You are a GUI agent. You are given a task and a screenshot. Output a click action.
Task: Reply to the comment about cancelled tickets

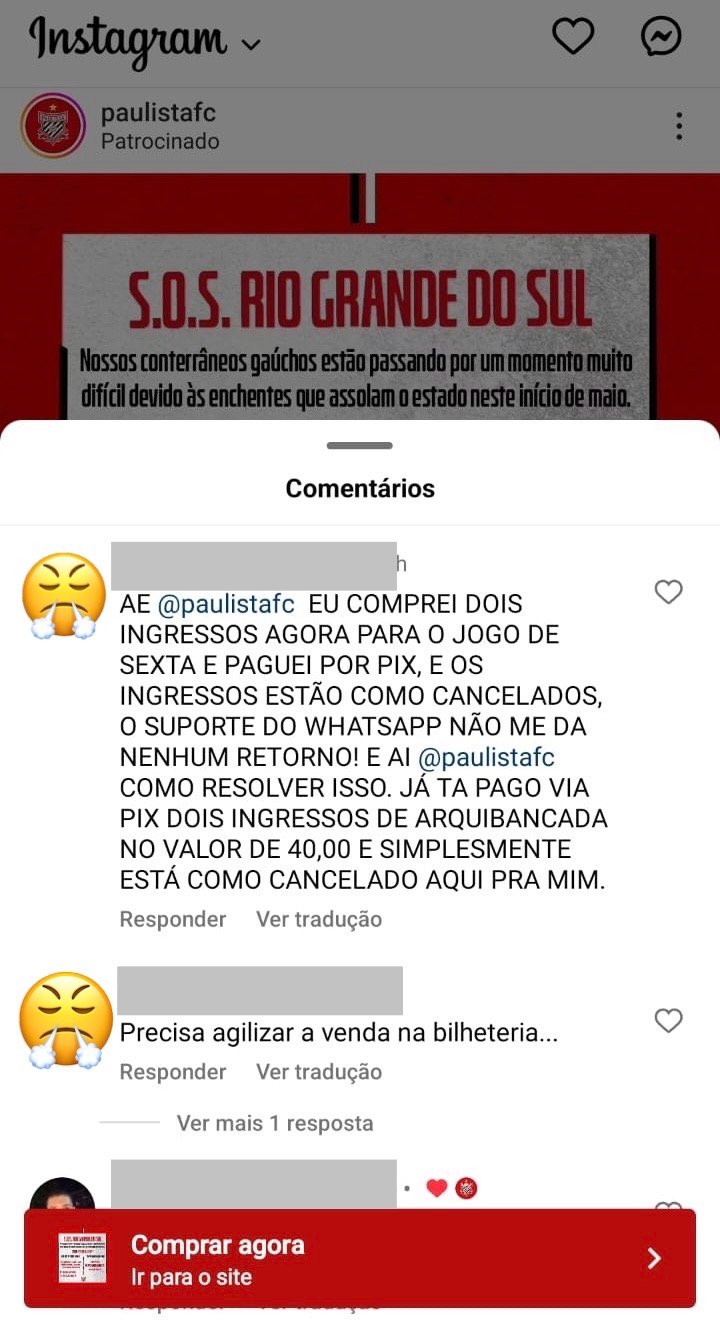(173, 919)
